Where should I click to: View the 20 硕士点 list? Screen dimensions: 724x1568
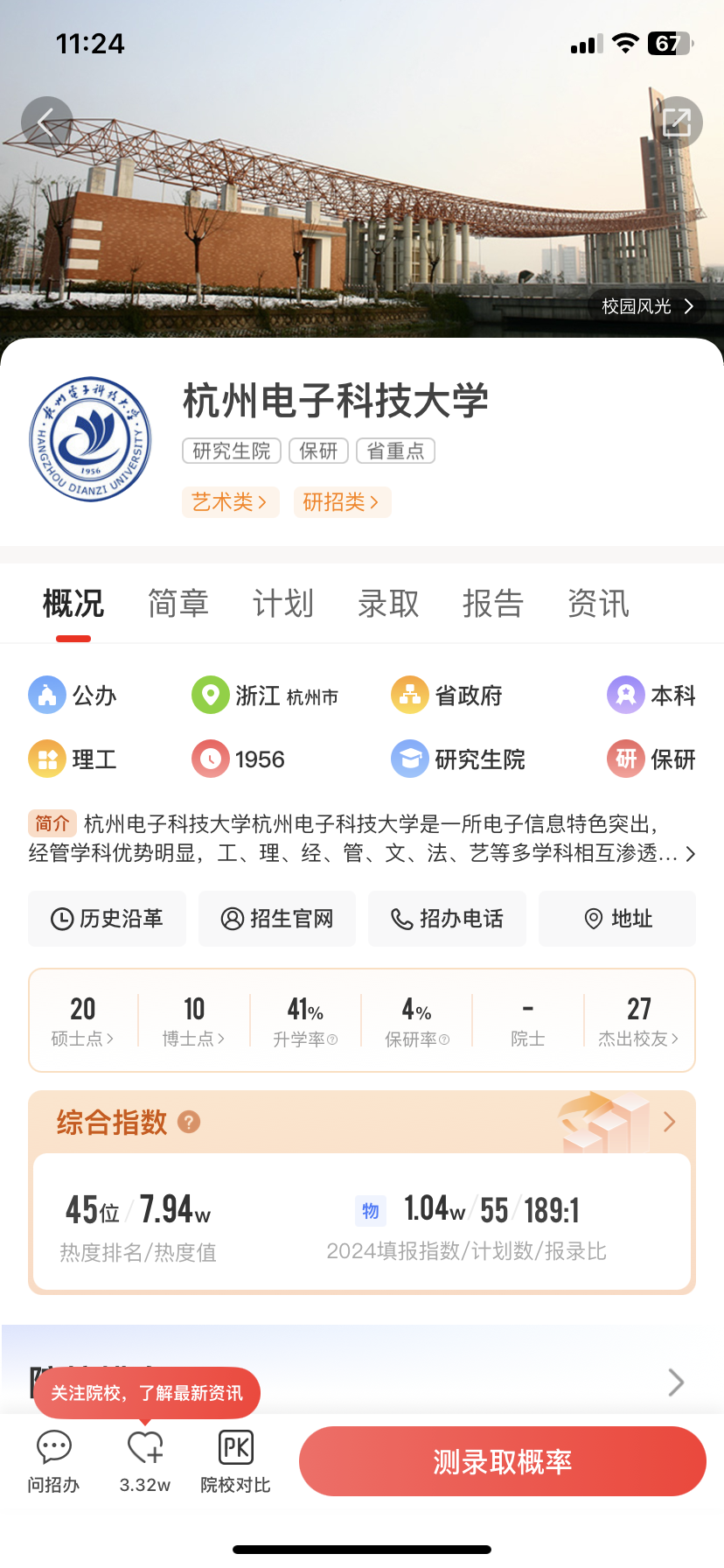[x=83, y=1020]
